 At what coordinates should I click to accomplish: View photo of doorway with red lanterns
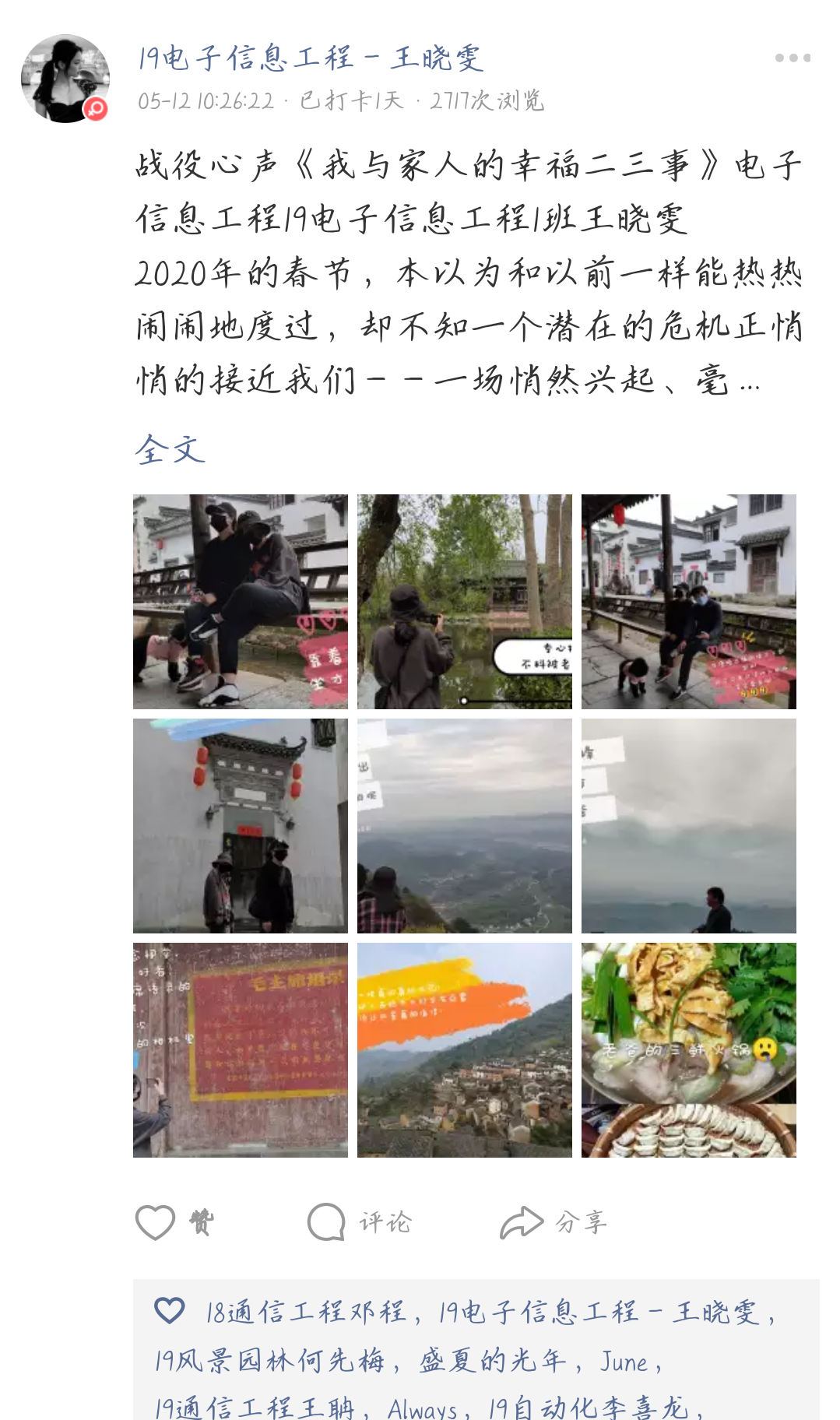click(x=241, y=826)
